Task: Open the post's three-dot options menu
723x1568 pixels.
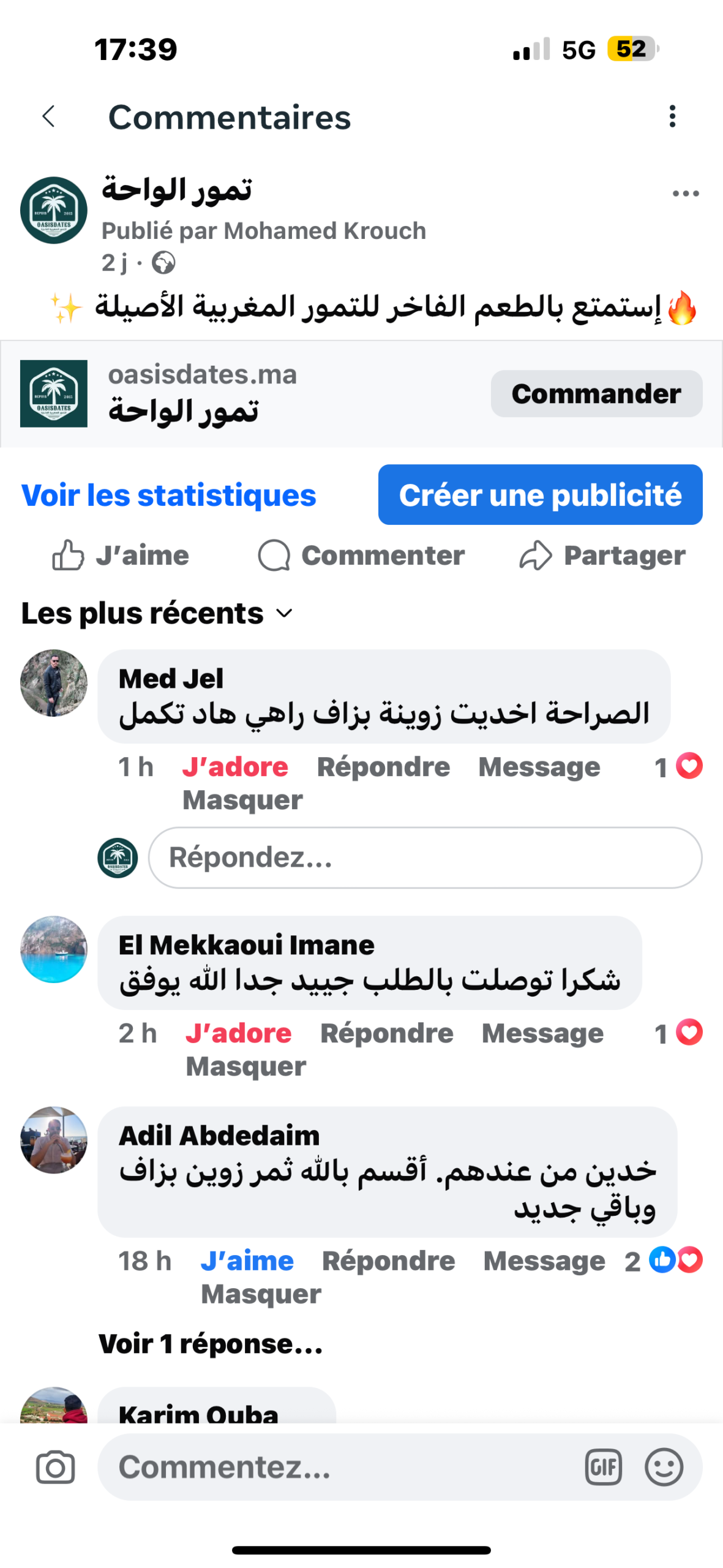Action: point(685,194)
